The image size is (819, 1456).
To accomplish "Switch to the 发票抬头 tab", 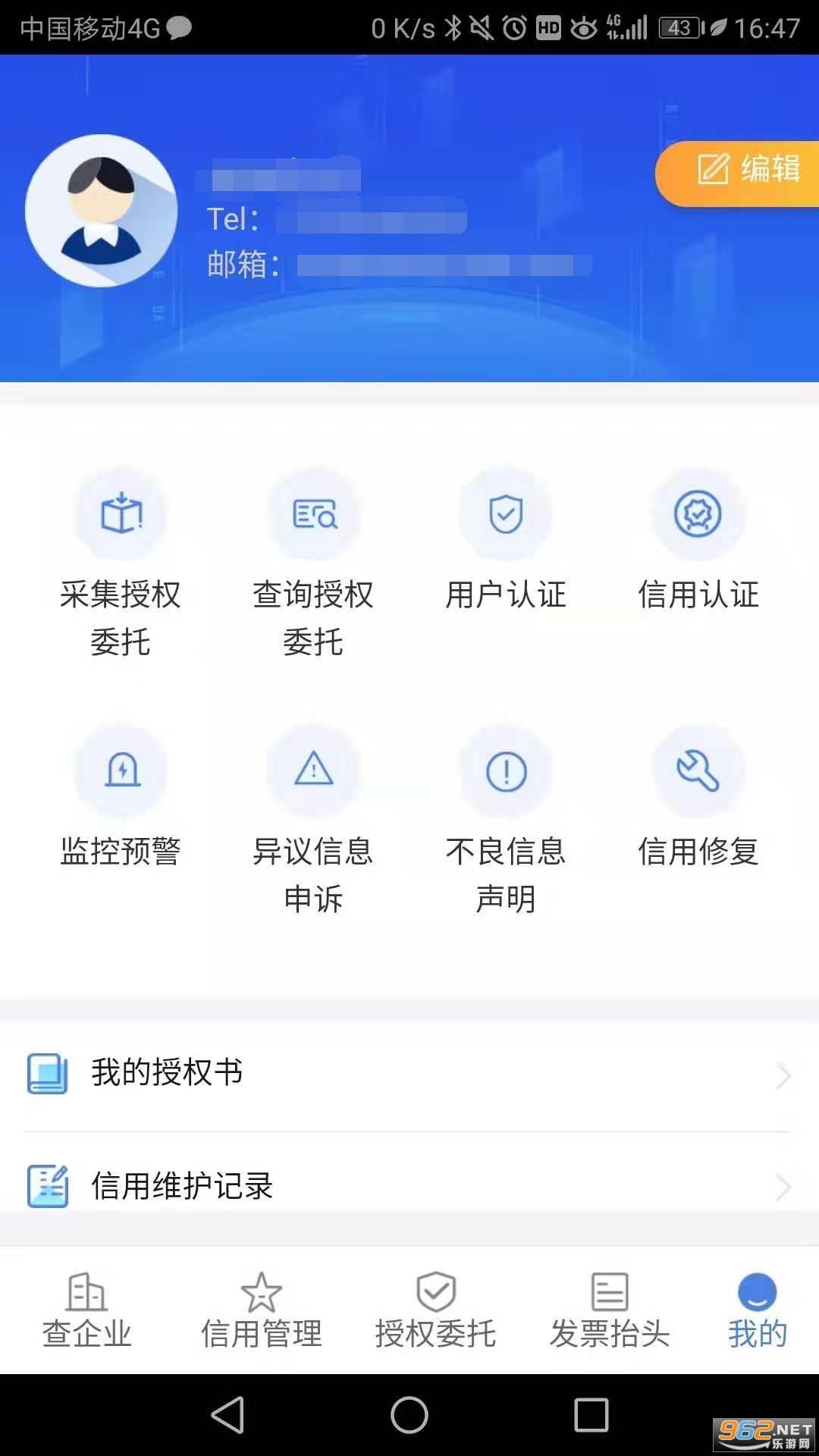I will 610,1311.
